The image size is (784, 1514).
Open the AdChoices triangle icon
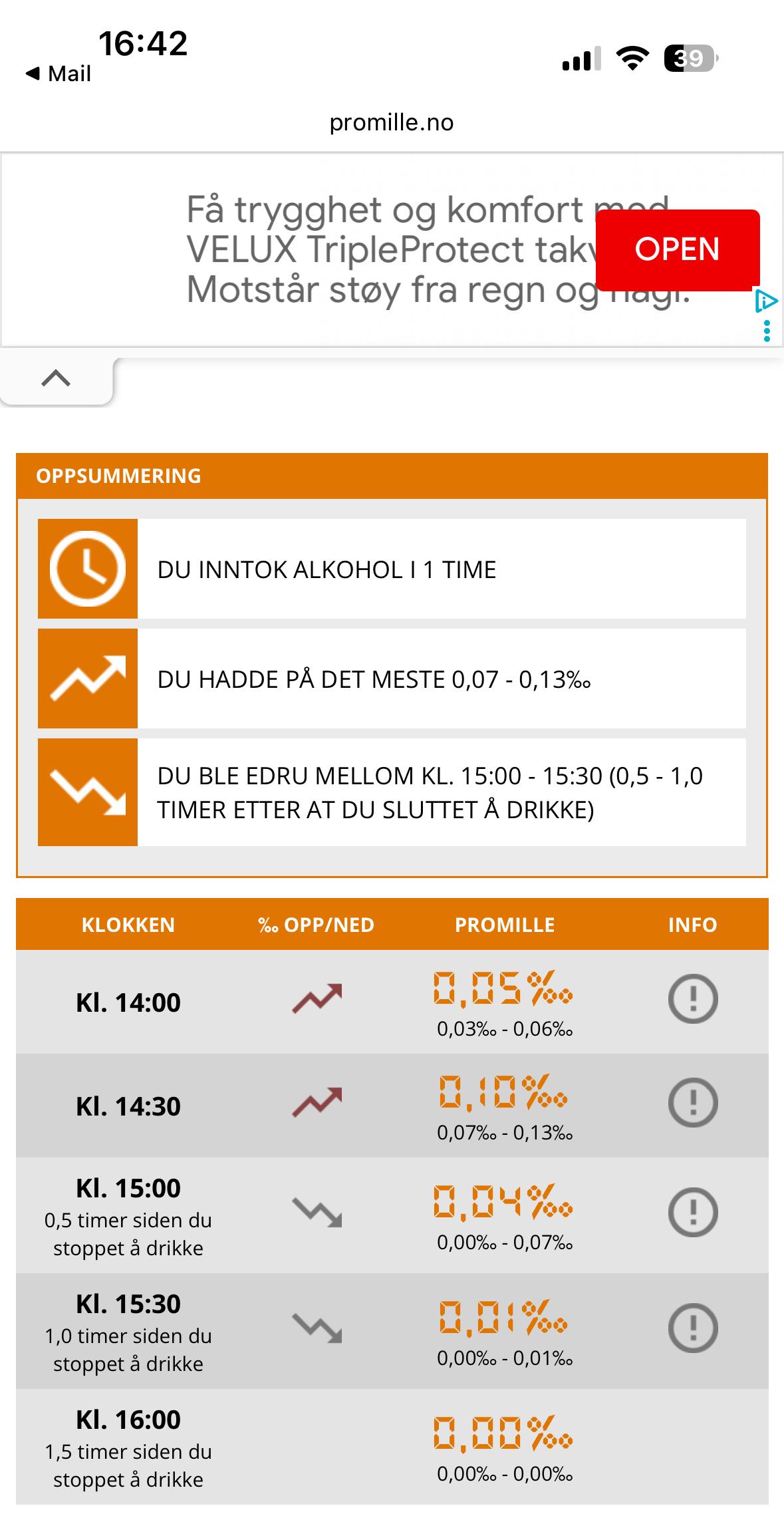766,301
